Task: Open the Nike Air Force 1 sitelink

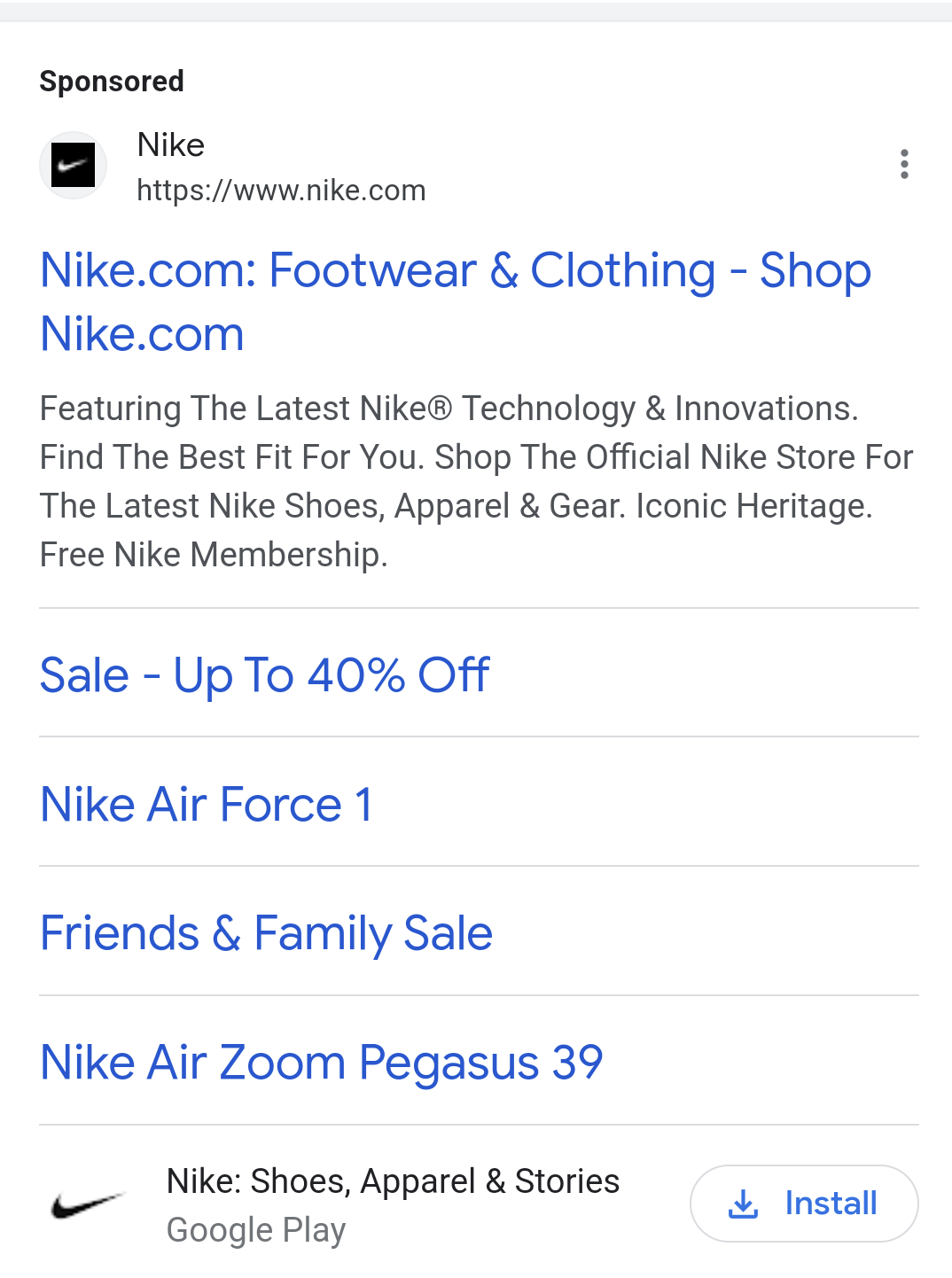Action: (205, 805)
